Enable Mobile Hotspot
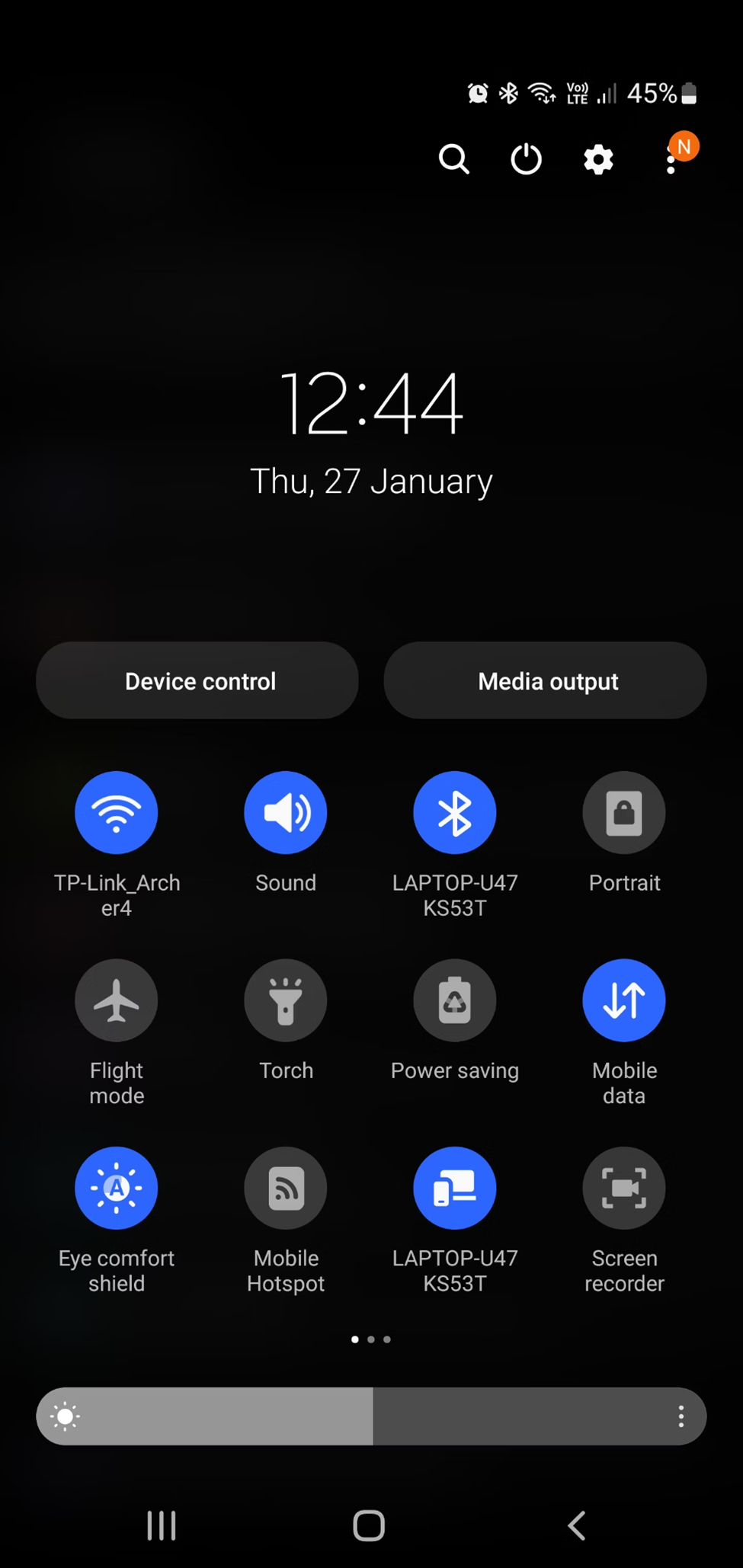Viewport: 743px width, 1568px height. pos(286,1188)
